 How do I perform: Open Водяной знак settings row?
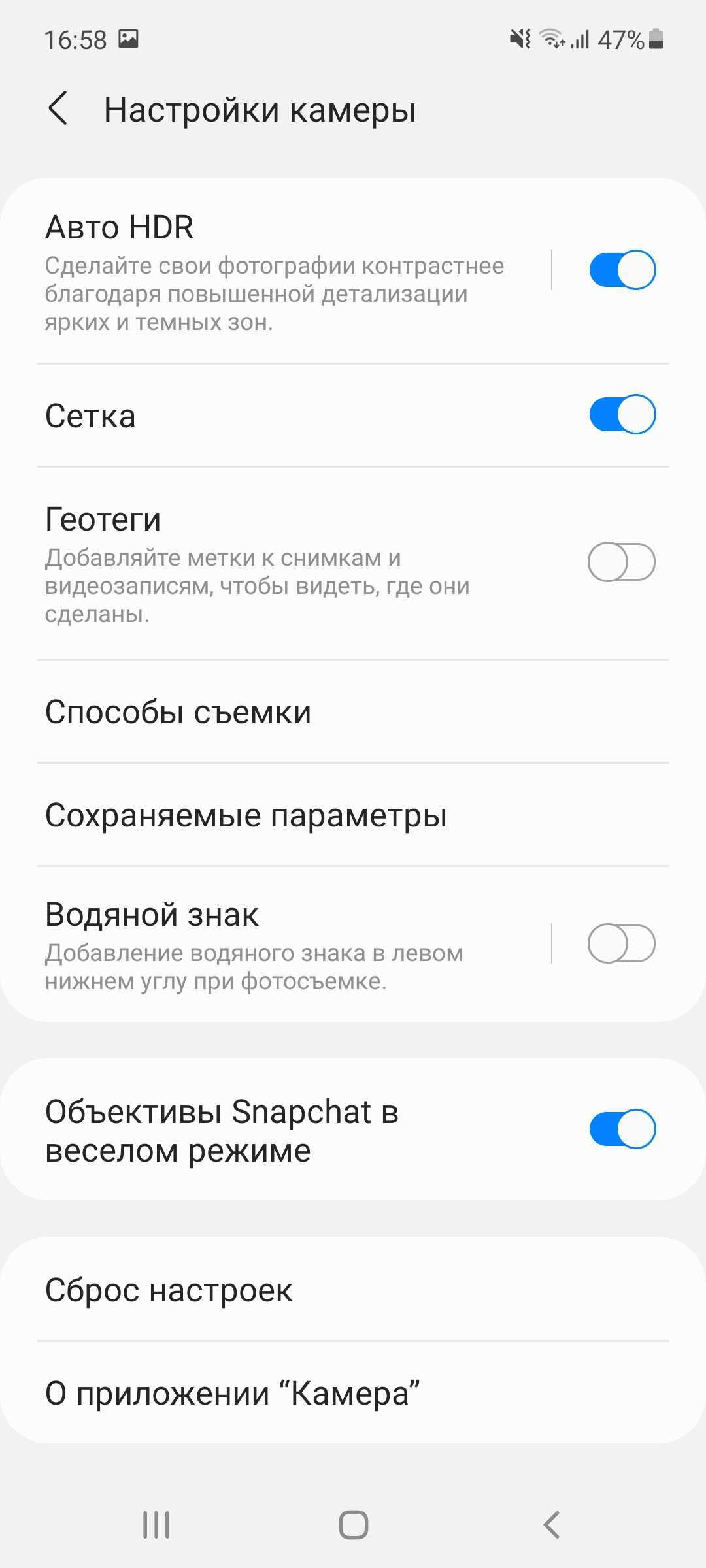point(275,943)
